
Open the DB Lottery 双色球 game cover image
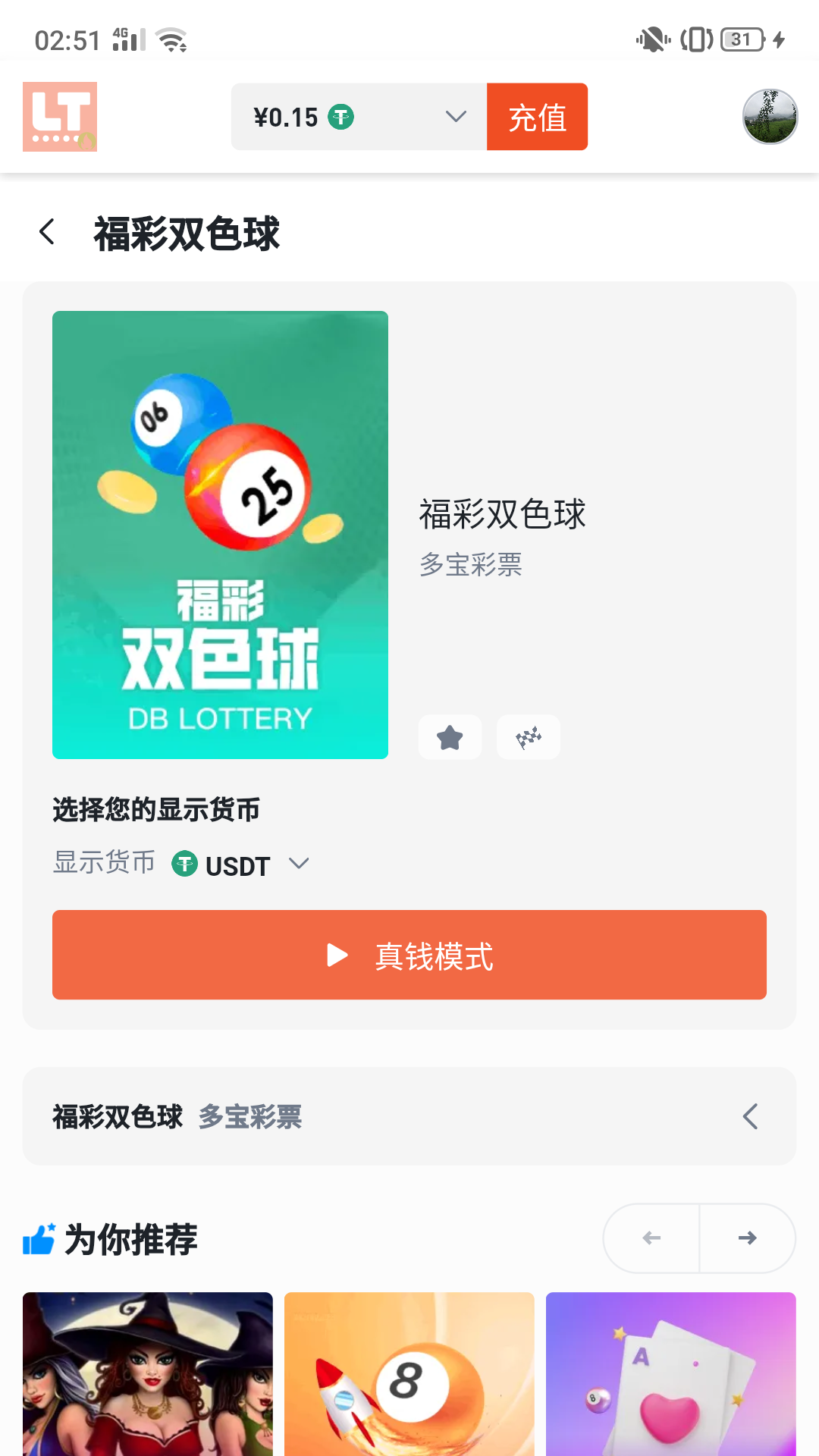[220, 535]
